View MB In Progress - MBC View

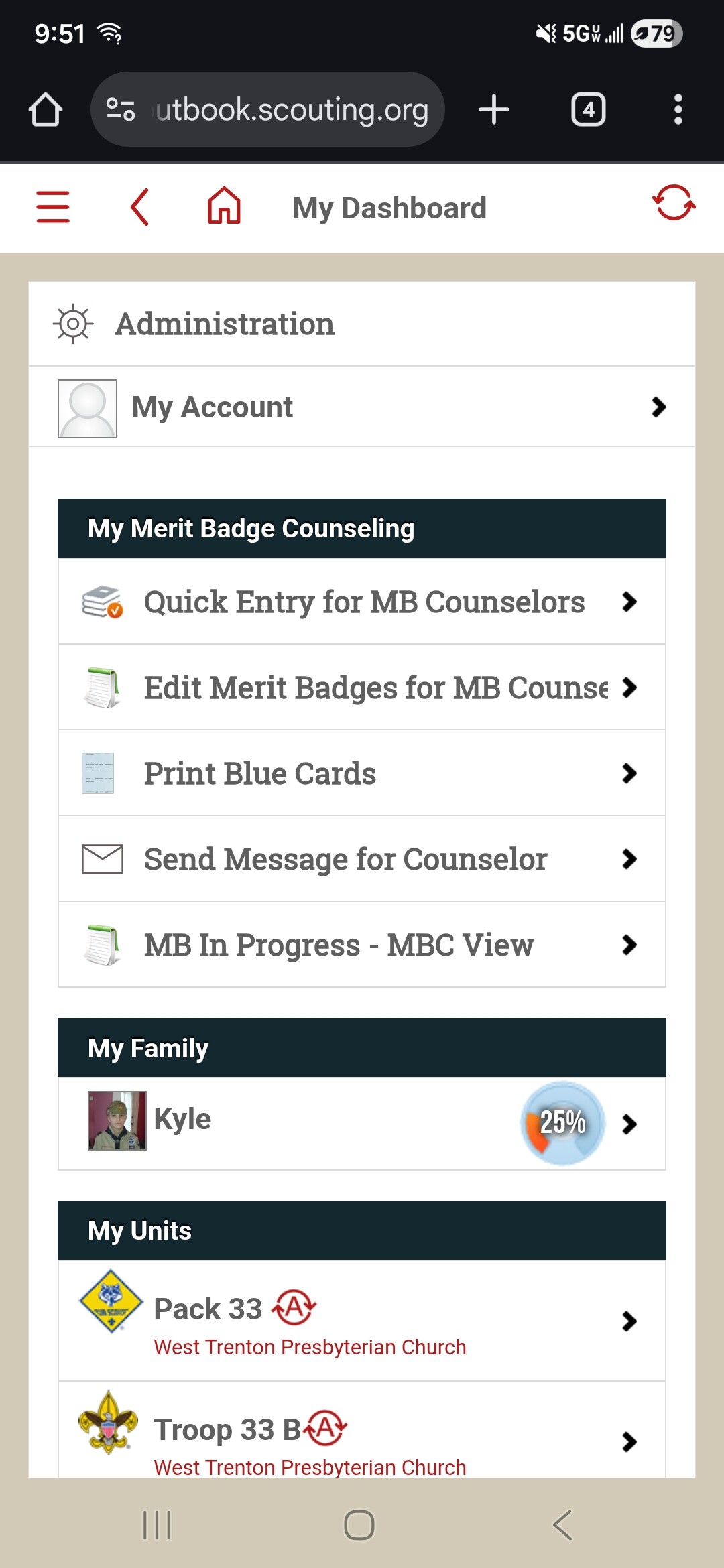pos(362,945)
